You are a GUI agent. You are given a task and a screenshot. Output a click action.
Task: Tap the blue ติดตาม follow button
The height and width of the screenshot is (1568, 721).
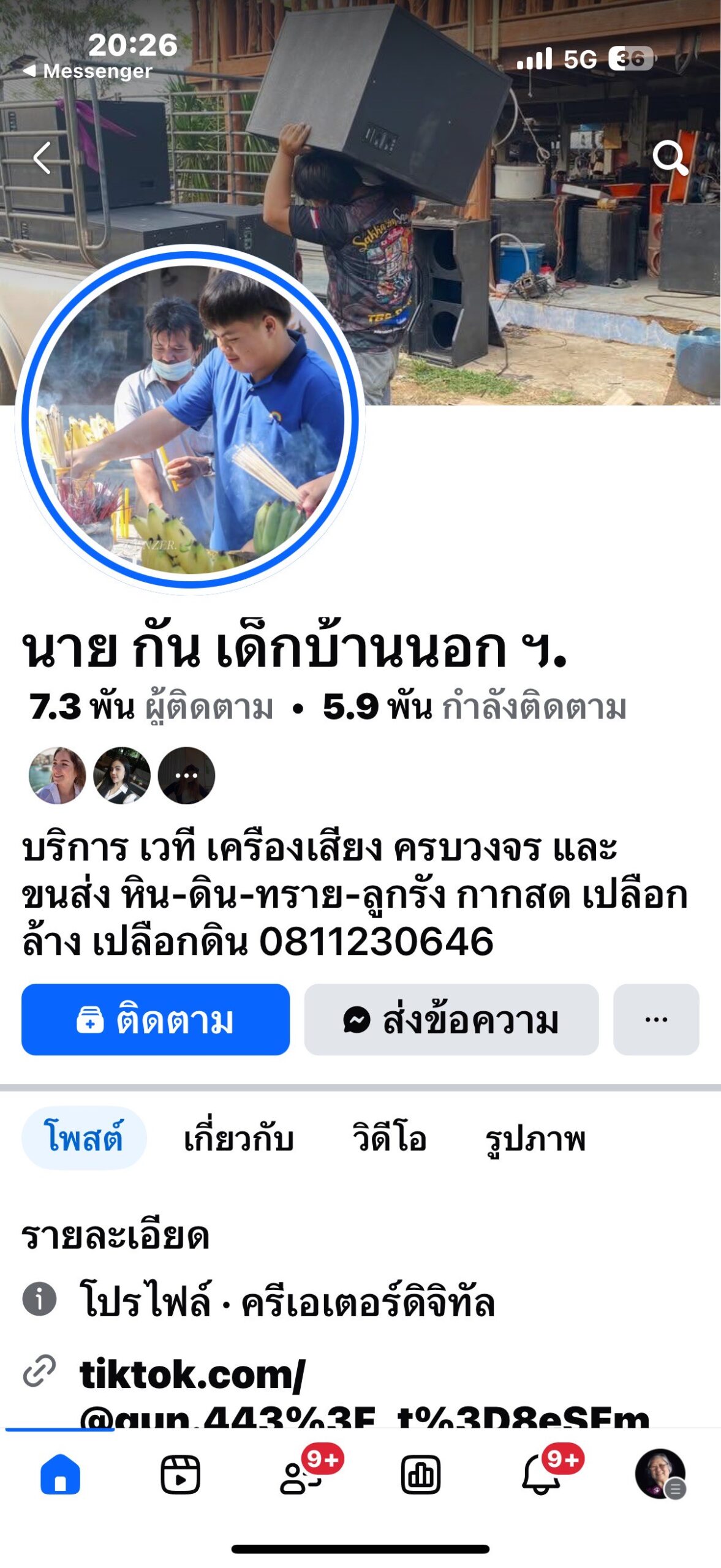[x=155, y=1020]
